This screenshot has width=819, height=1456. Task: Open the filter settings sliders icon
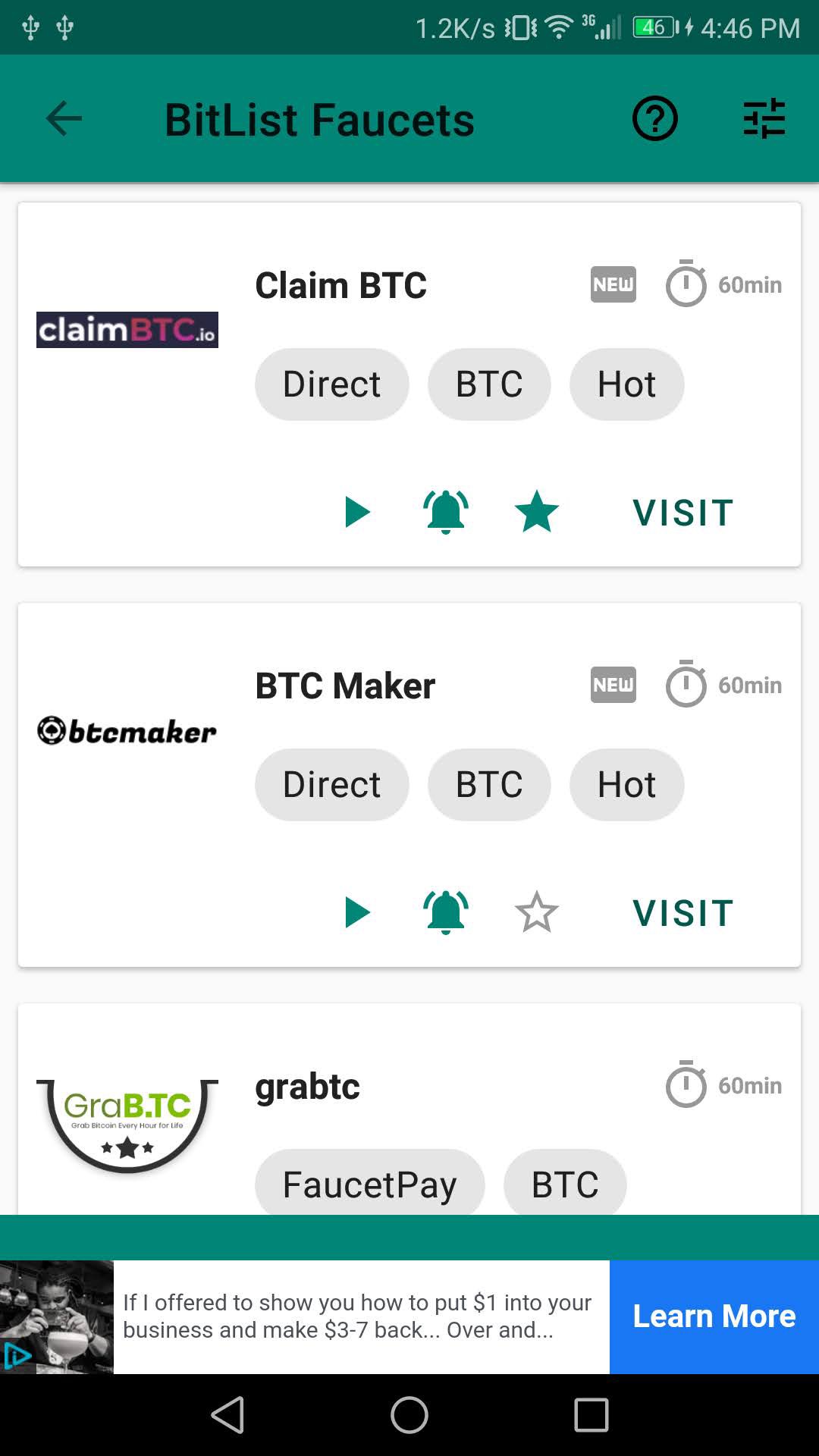pyautogui.click(x=764, y=119)
